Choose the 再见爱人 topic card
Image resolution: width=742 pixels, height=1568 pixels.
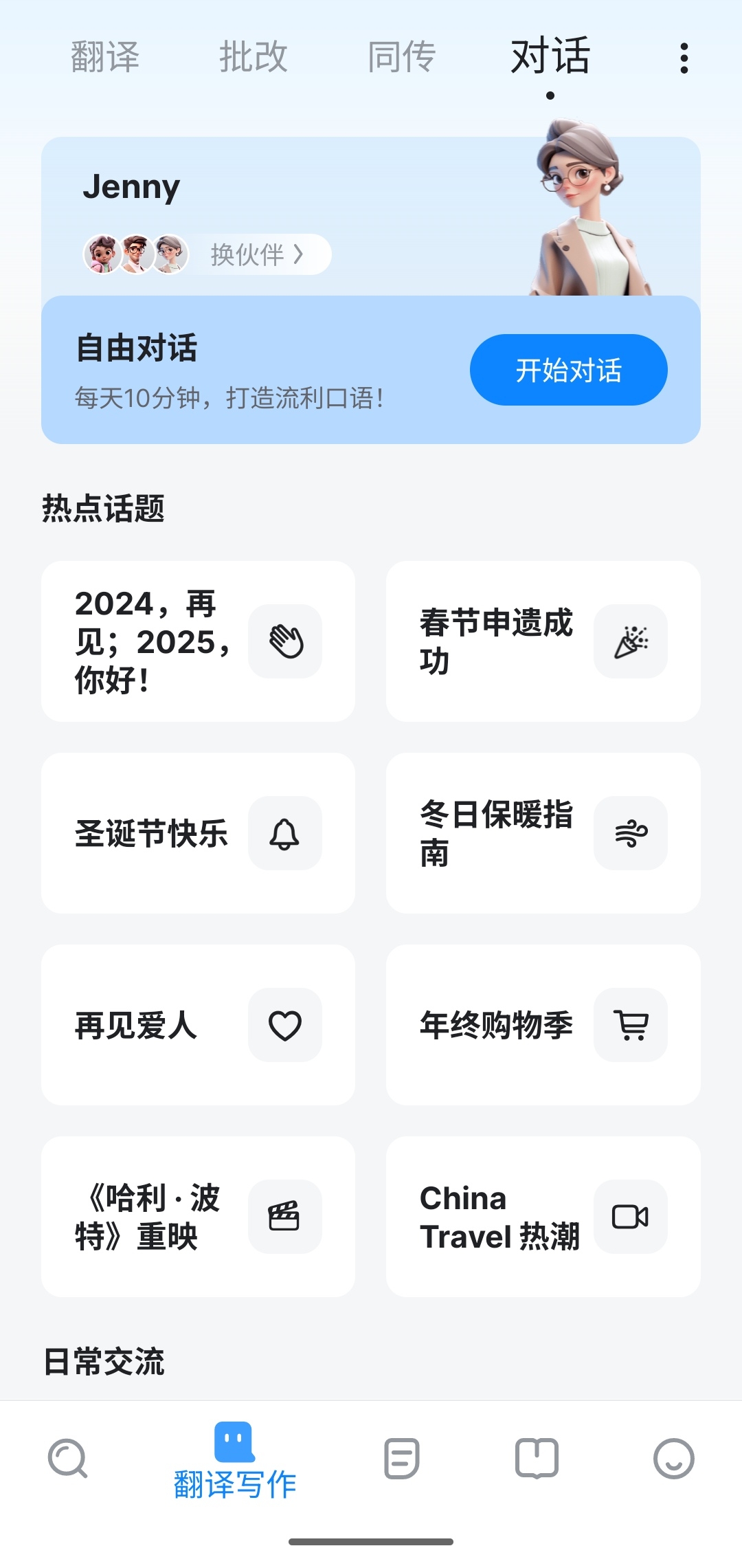tap(198, 1025)
